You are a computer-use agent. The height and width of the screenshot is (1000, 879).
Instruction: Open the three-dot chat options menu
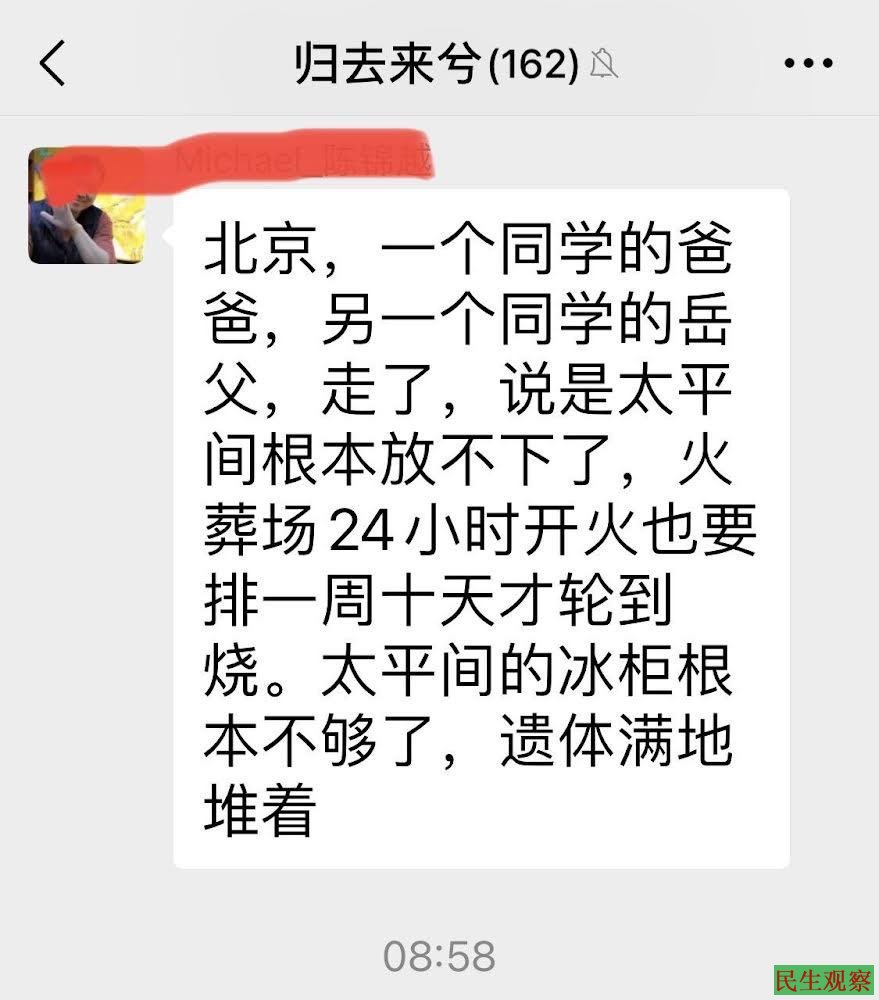pos(808,64)
